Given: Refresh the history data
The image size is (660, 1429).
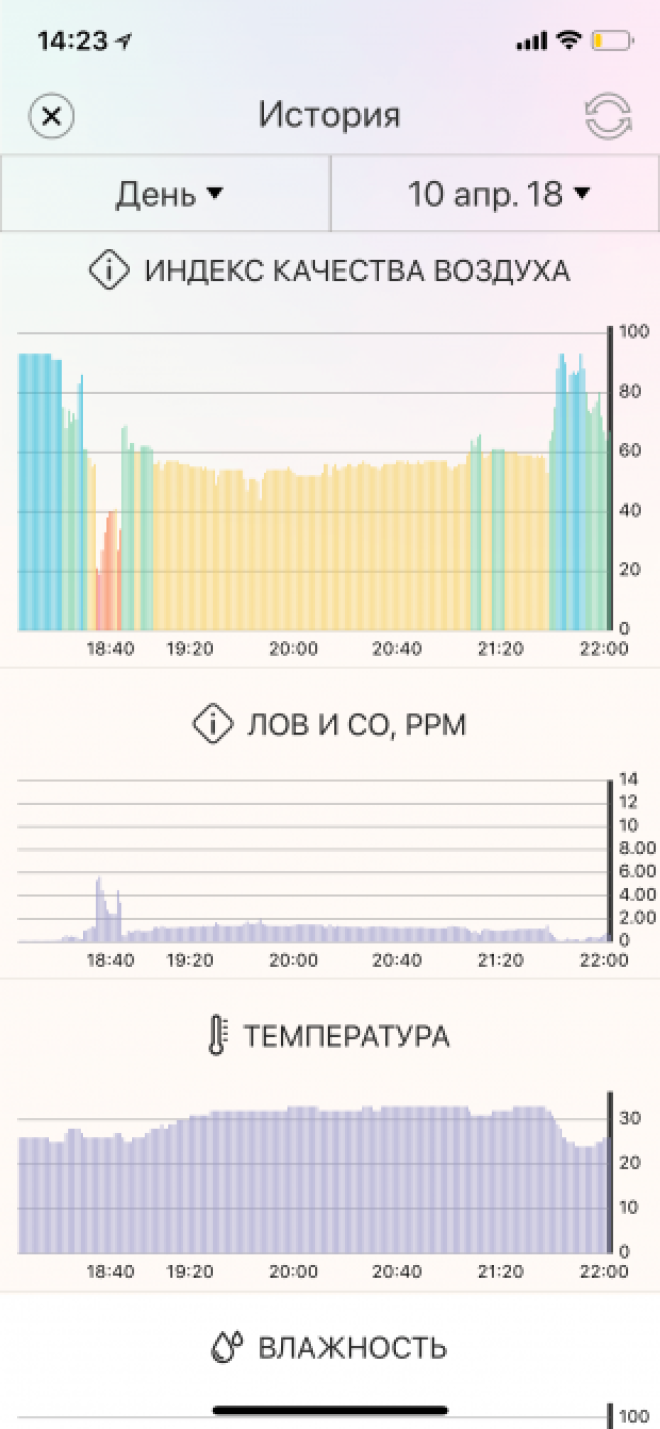Looking at the screenshot, I should click(608, 116).
